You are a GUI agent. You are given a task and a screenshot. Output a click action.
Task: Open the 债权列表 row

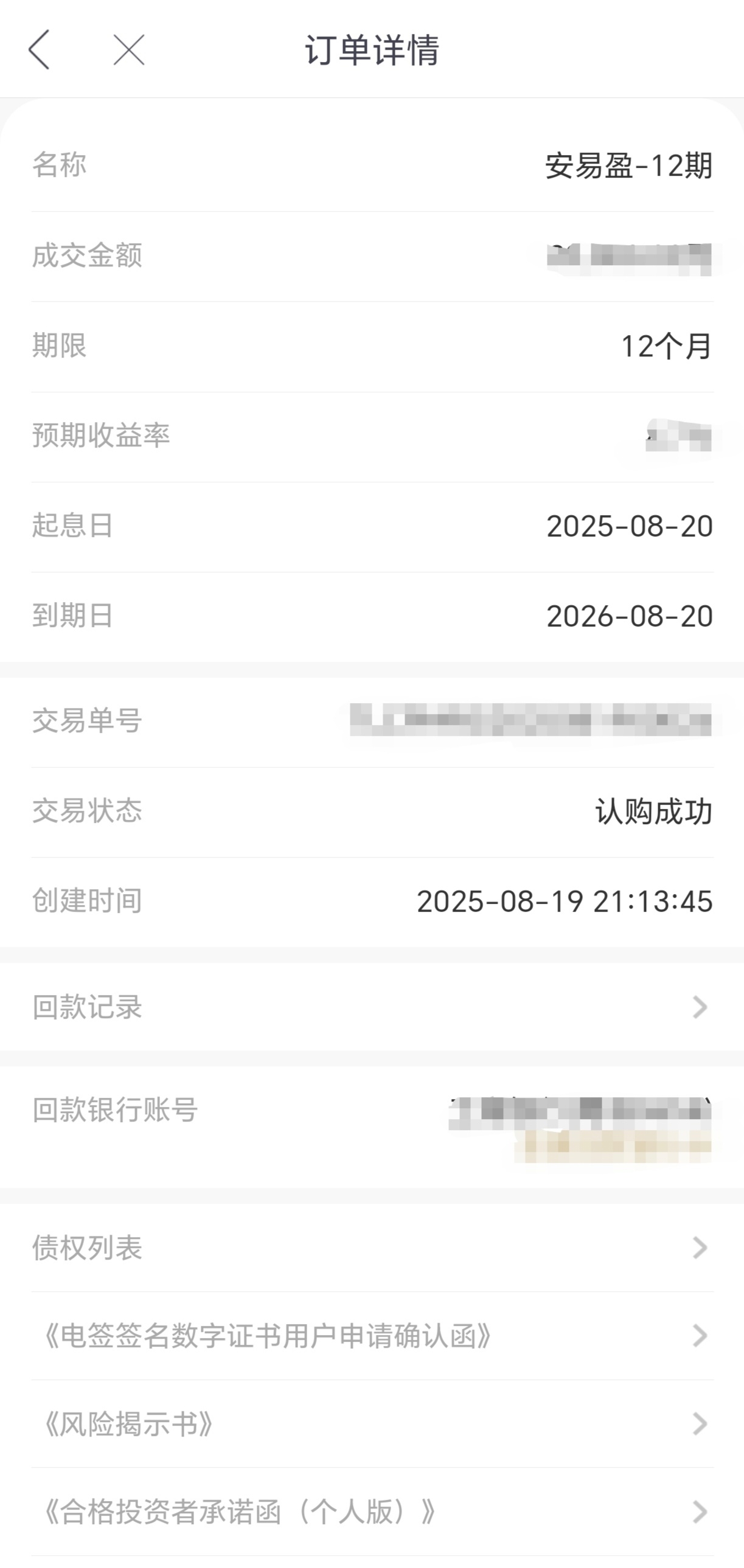[372, 1248]
